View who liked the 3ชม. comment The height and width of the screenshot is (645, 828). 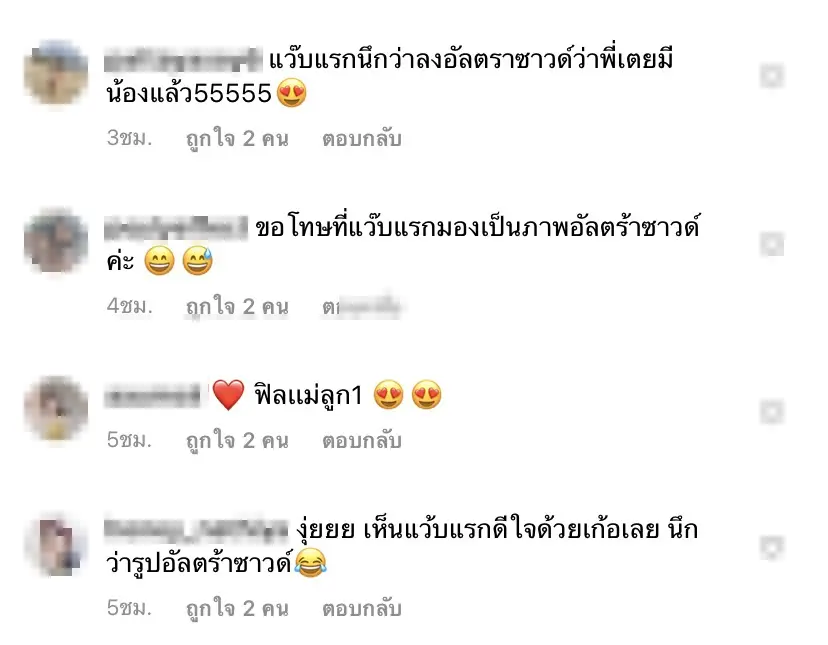(236, 139)
